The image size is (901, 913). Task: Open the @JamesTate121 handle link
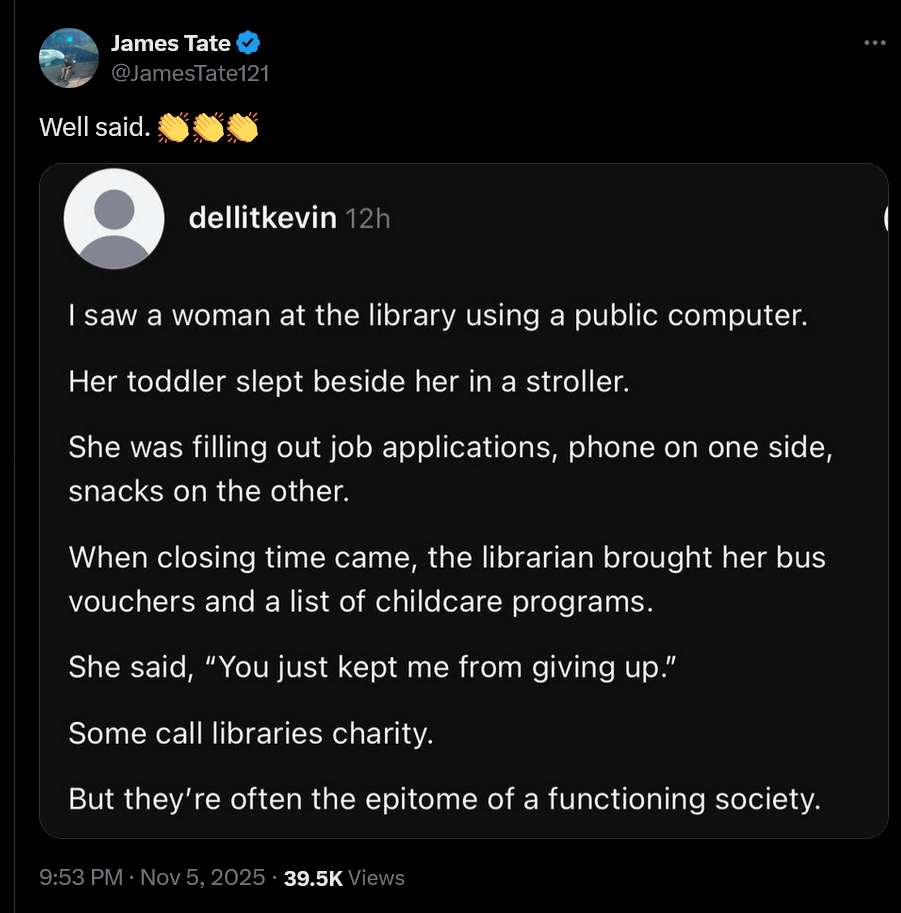(x=189, y=73)
